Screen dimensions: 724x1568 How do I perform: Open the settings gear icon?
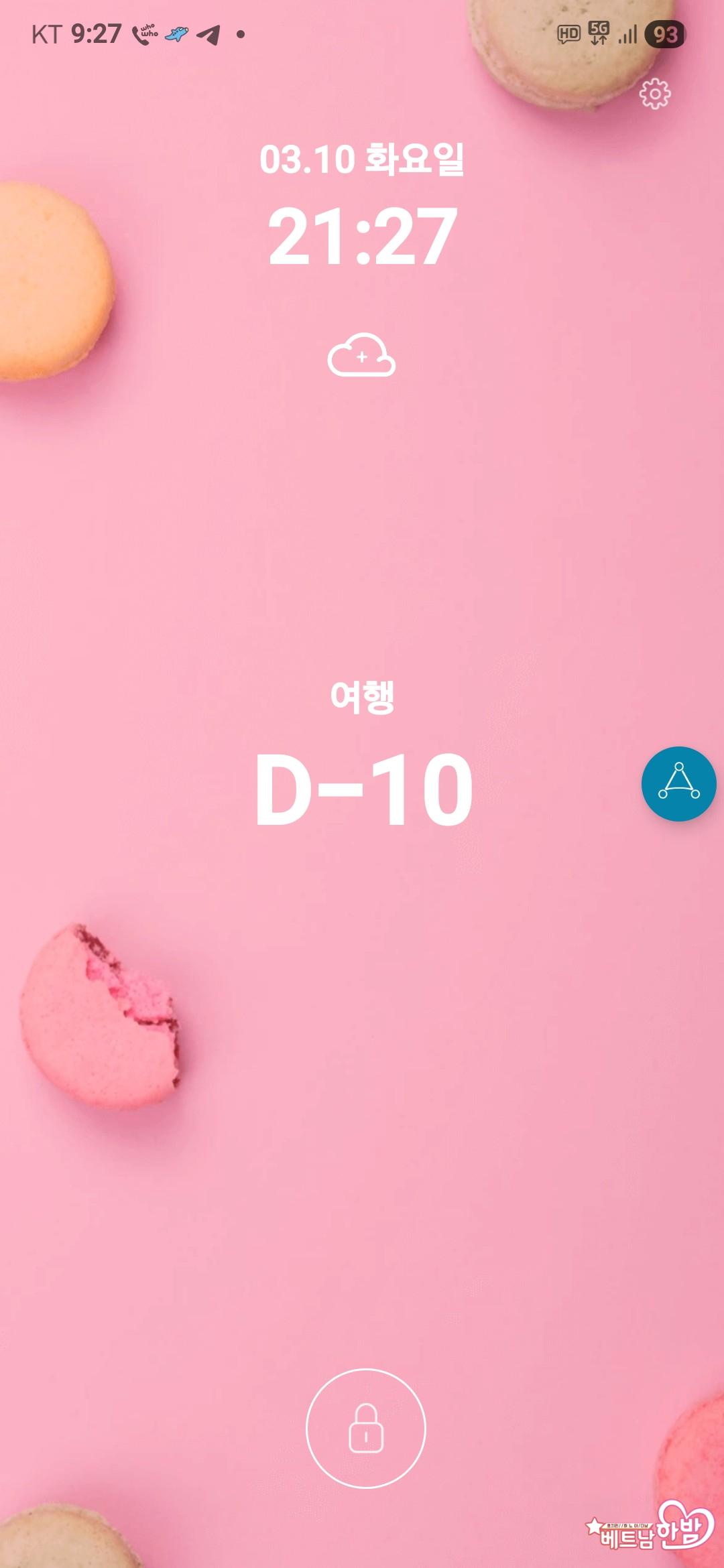(654, 94)
